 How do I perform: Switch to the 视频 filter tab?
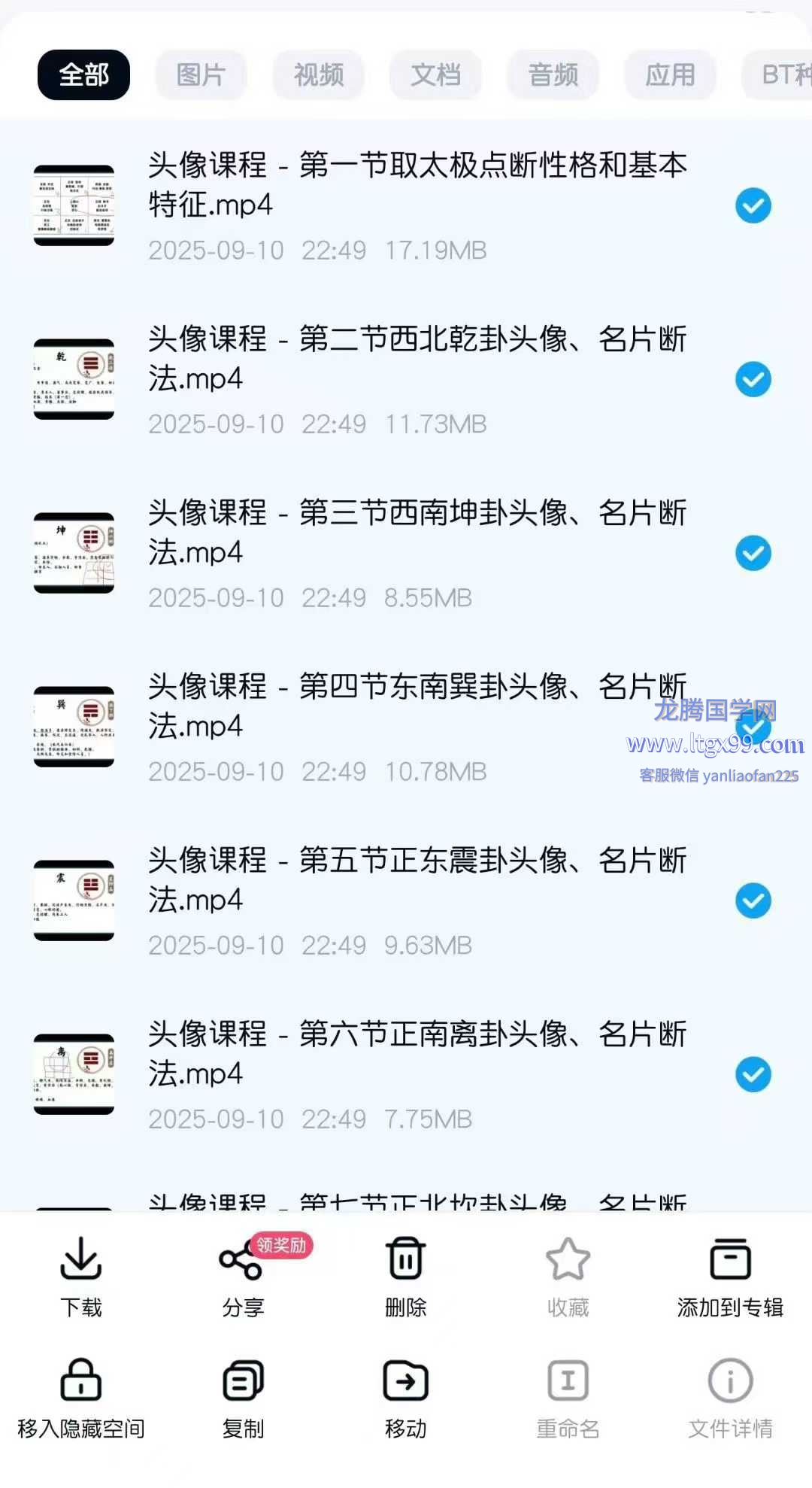point(319,74)
